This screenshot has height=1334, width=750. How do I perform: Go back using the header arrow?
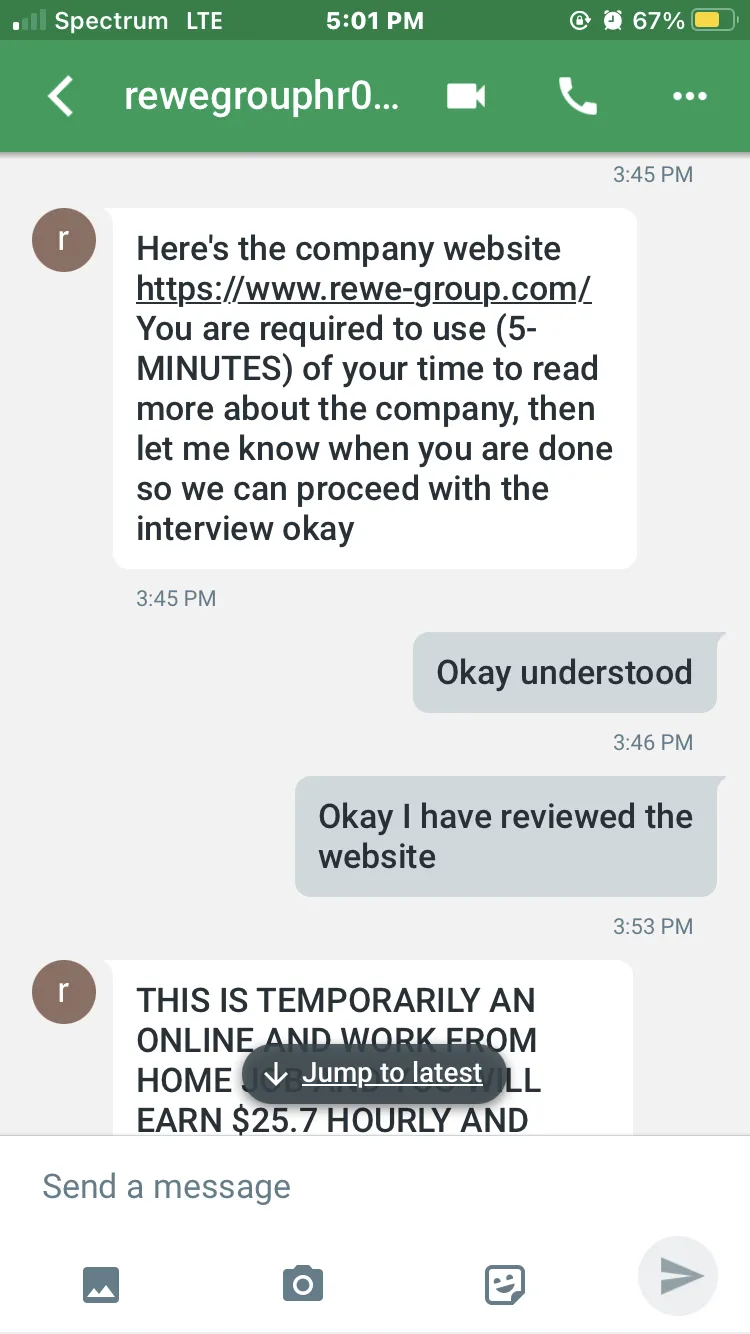60,97
